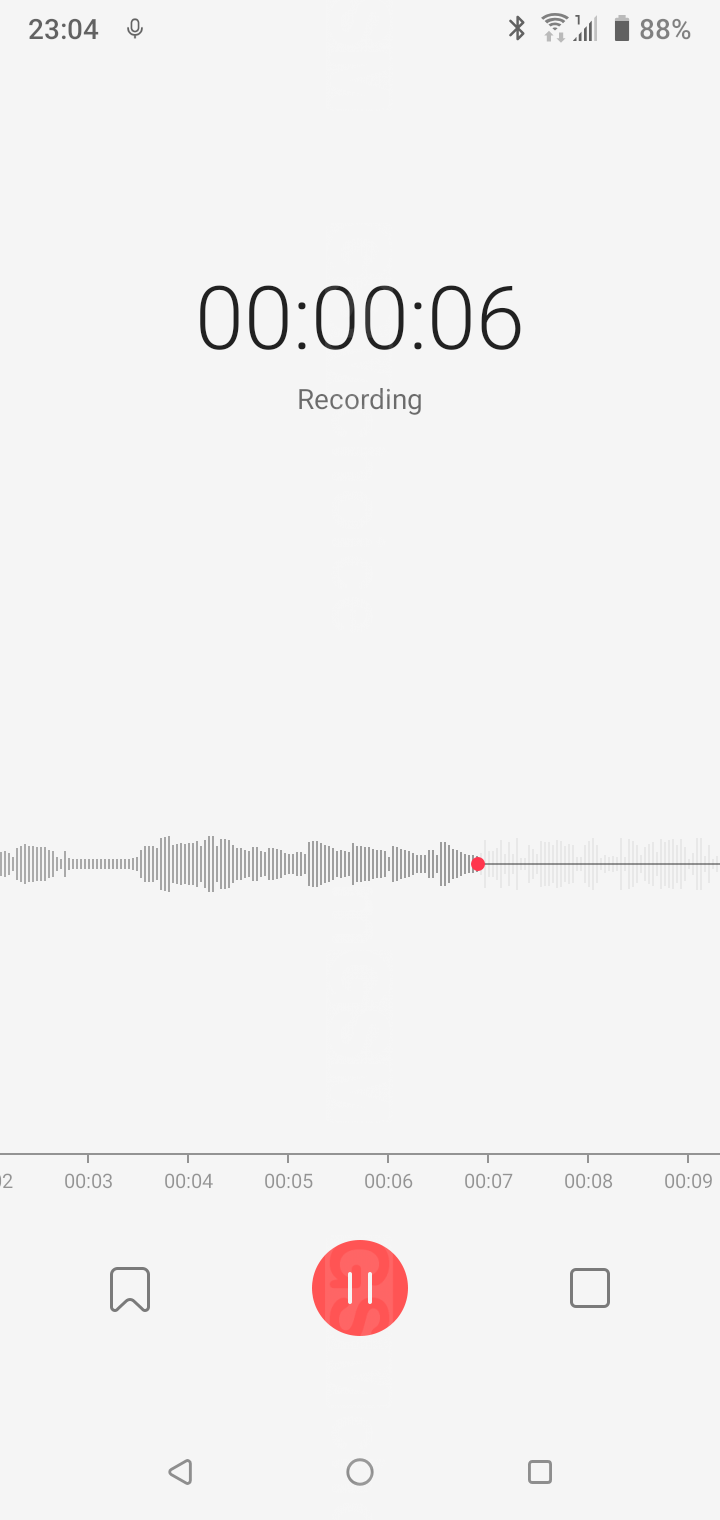720x1520 pixels.
Task: Add a bookmark to the recording
Action: click(x=130, y=1289)
